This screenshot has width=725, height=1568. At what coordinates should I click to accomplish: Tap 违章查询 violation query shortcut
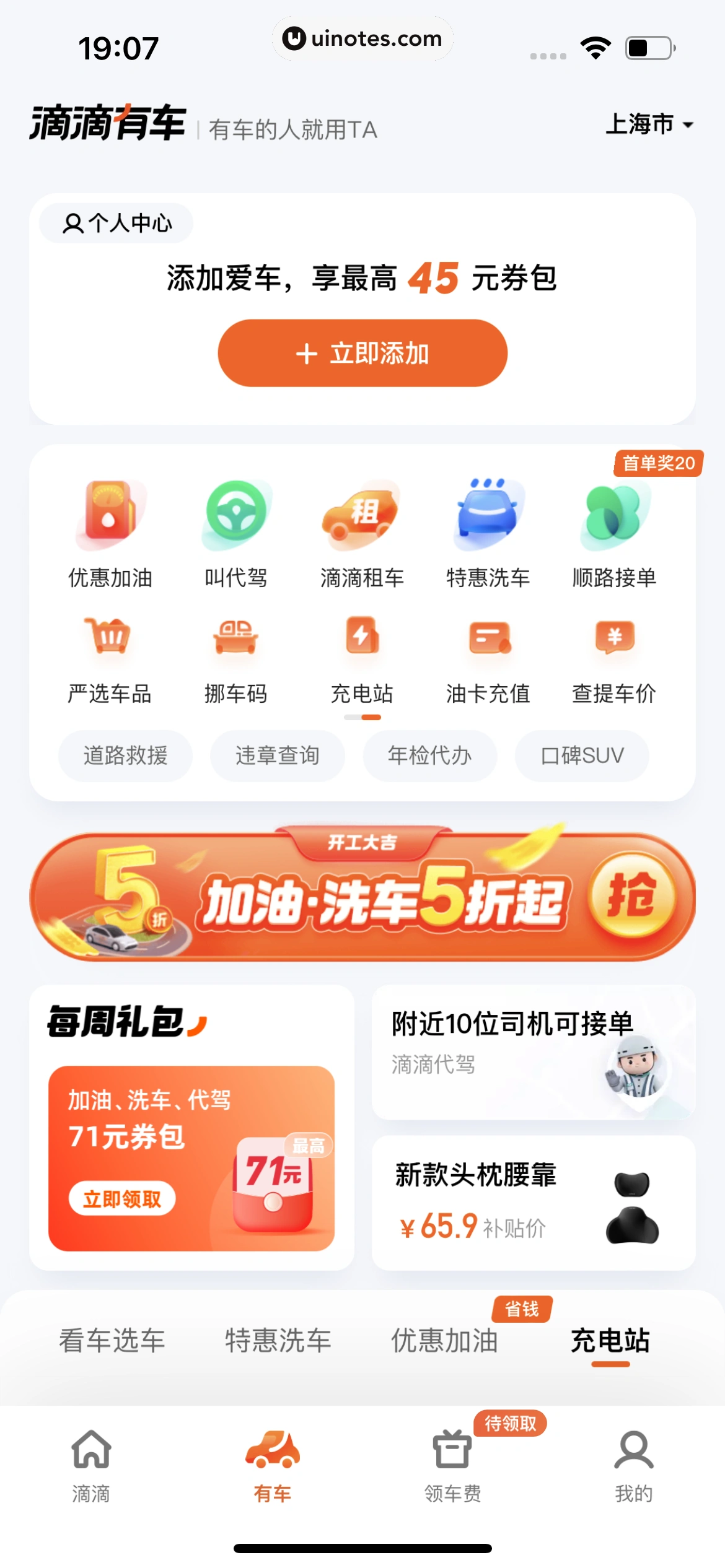click(277, 756)
